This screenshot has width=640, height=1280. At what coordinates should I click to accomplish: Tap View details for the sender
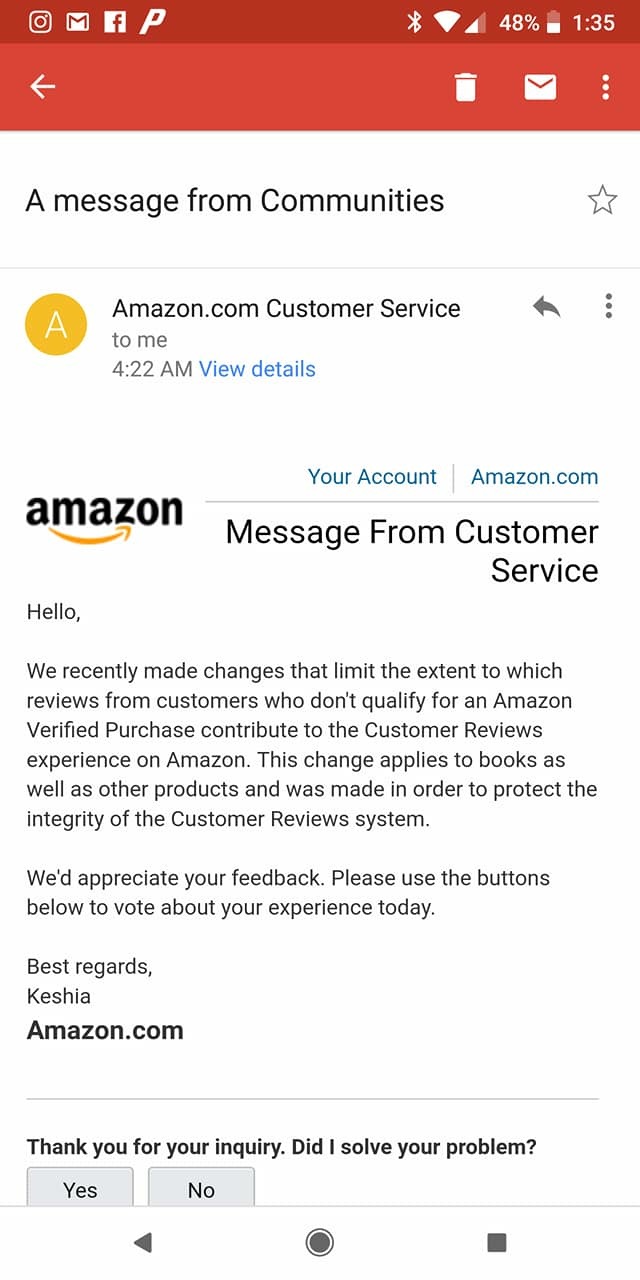coord(257,369)
